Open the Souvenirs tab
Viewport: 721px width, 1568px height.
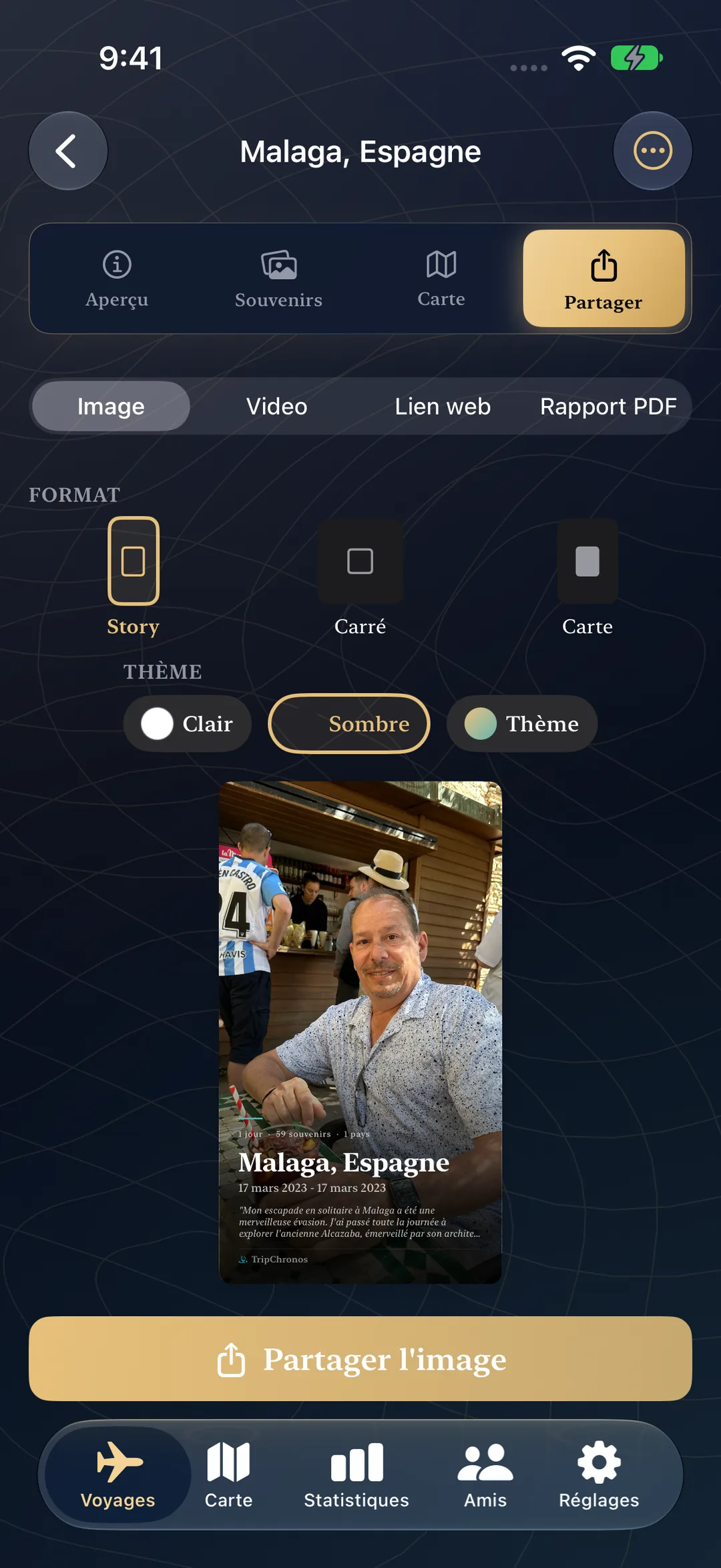(278, 279)
